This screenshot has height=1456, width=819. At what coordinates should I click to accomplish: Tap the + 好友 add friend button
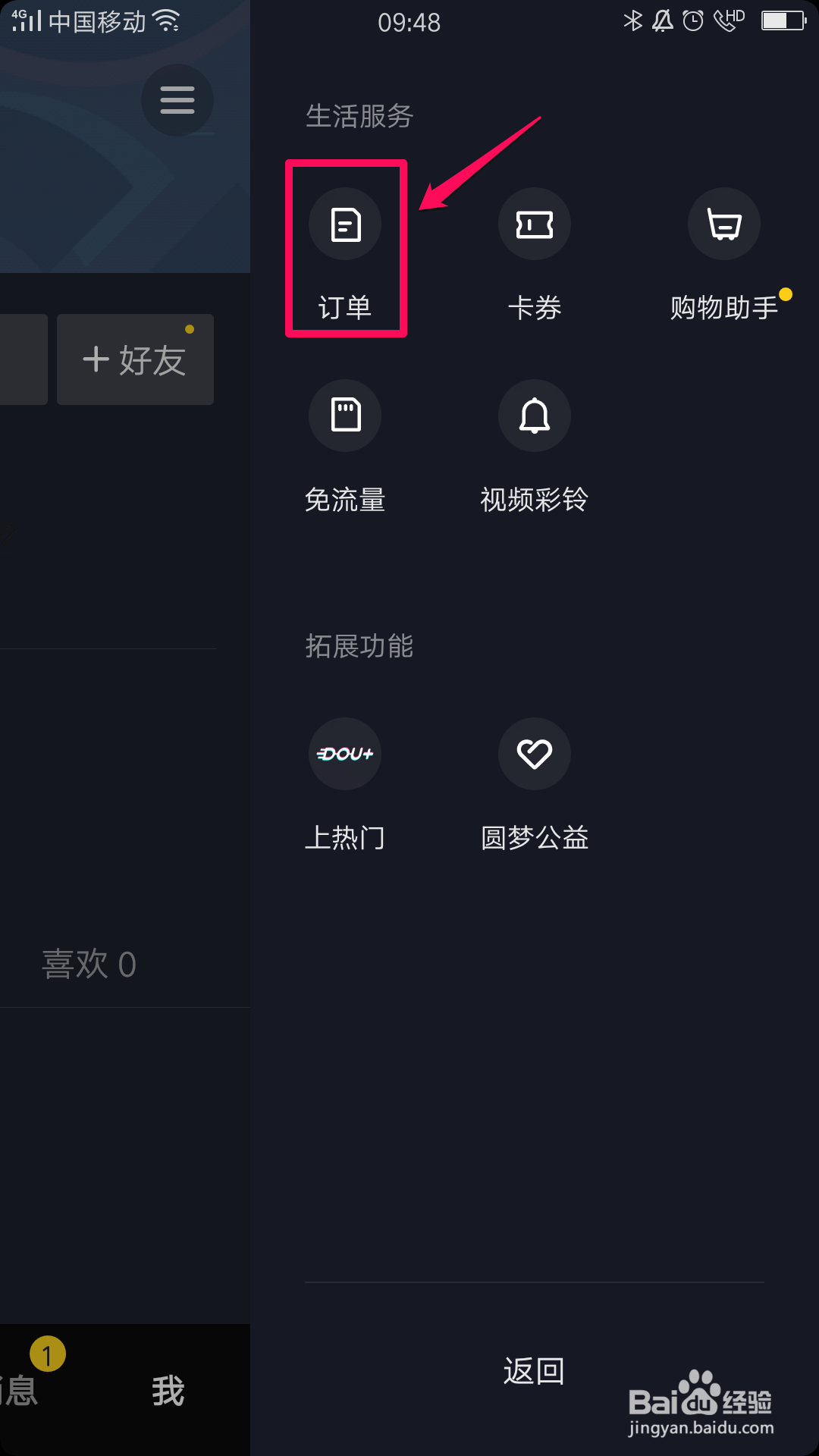[135, 359]
